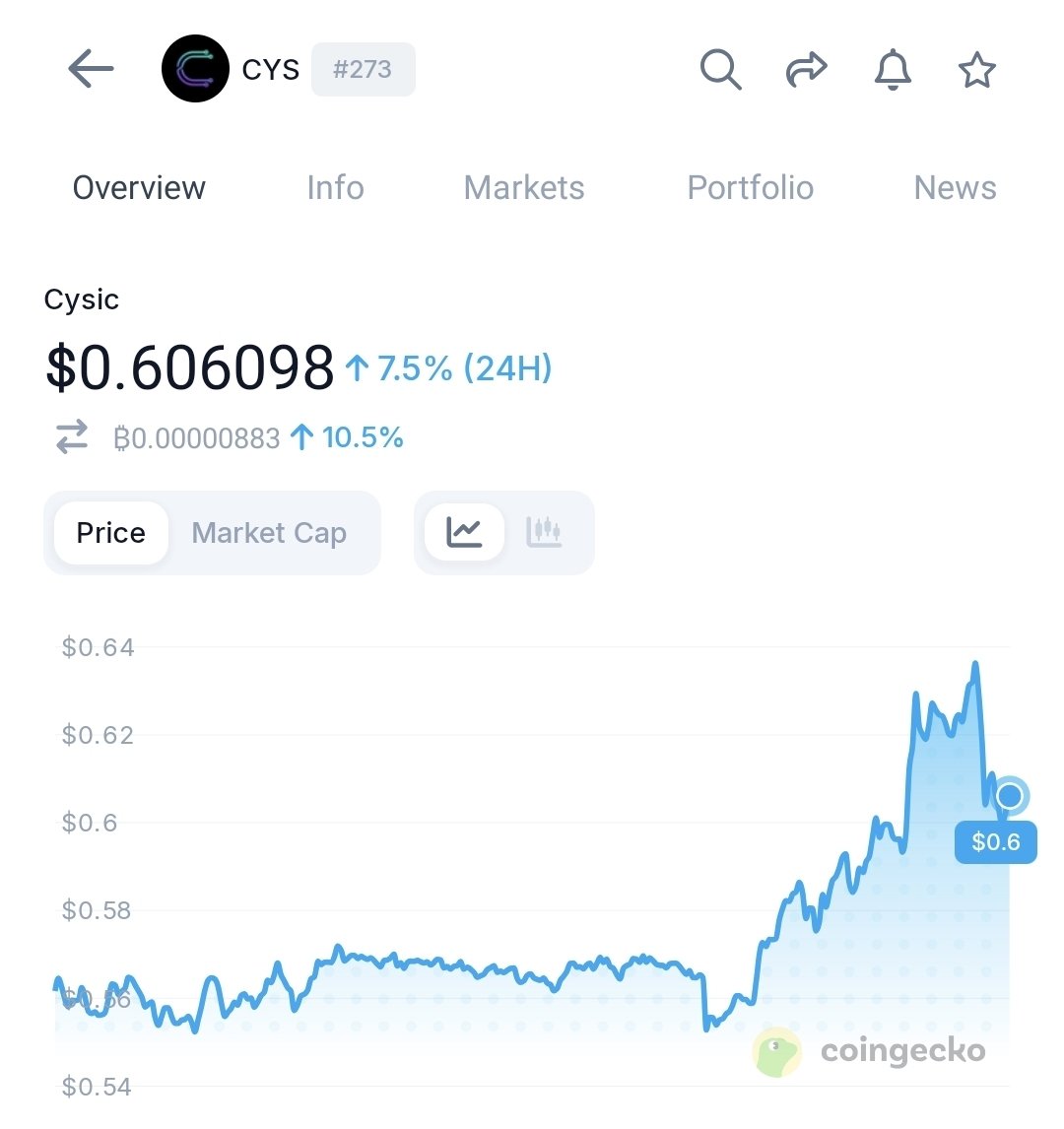The width and height of the screenshot is (1064, 1129).
Task: Set a price alert with the bell
Action: (x=893, y=70)
